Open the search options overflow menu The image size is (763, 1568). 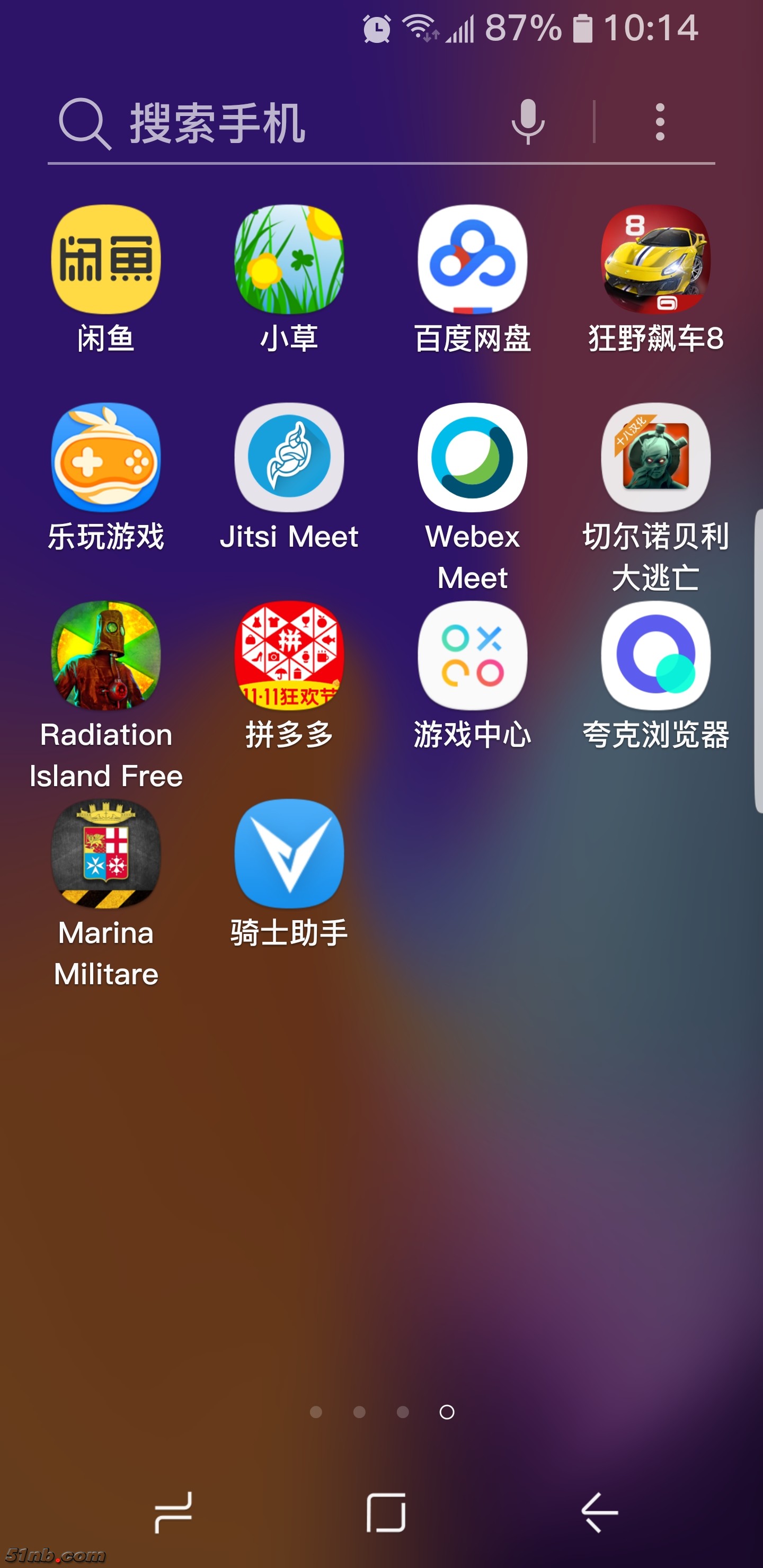(661, 121)
